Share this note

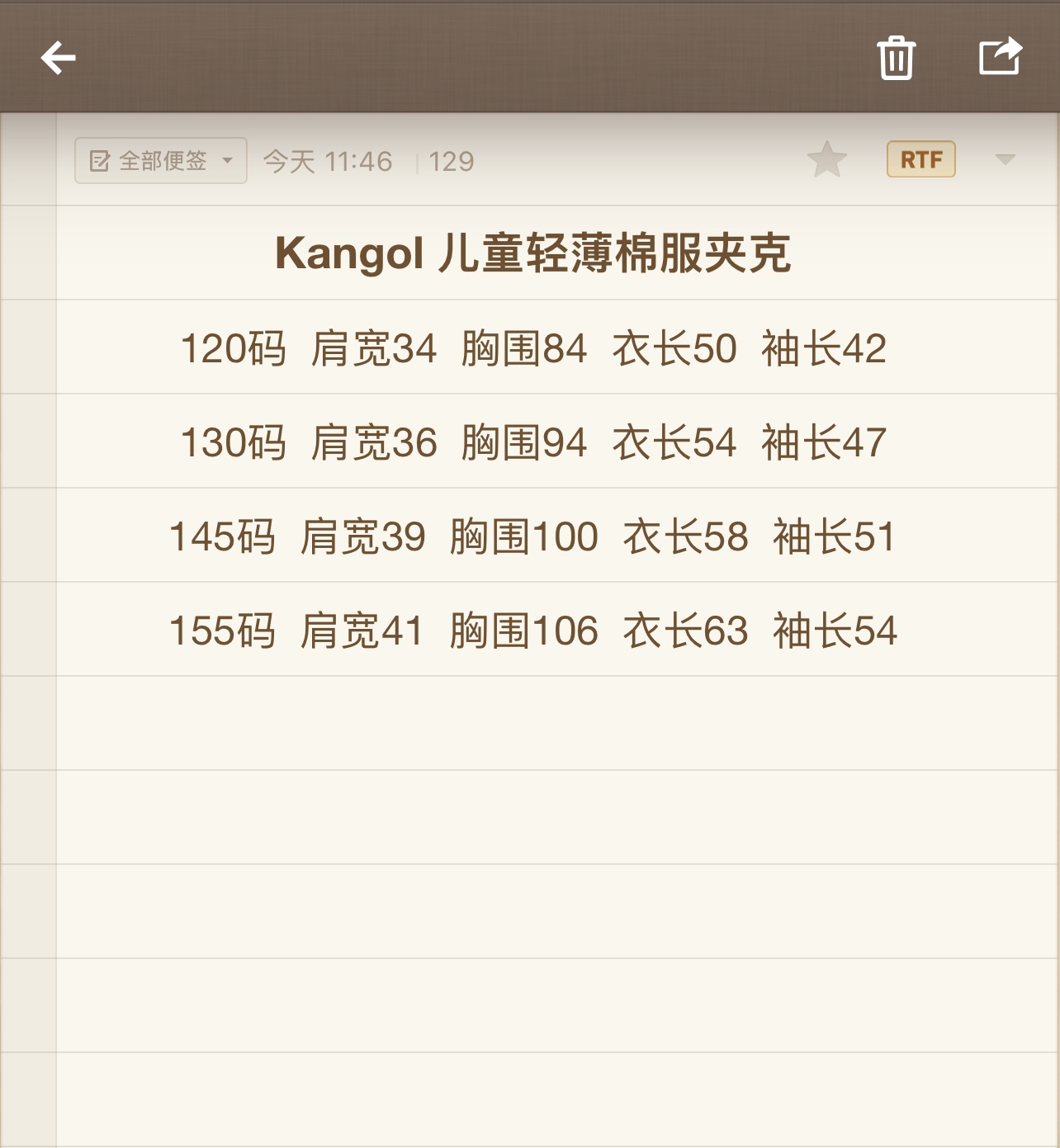(x=1000, y=57)
